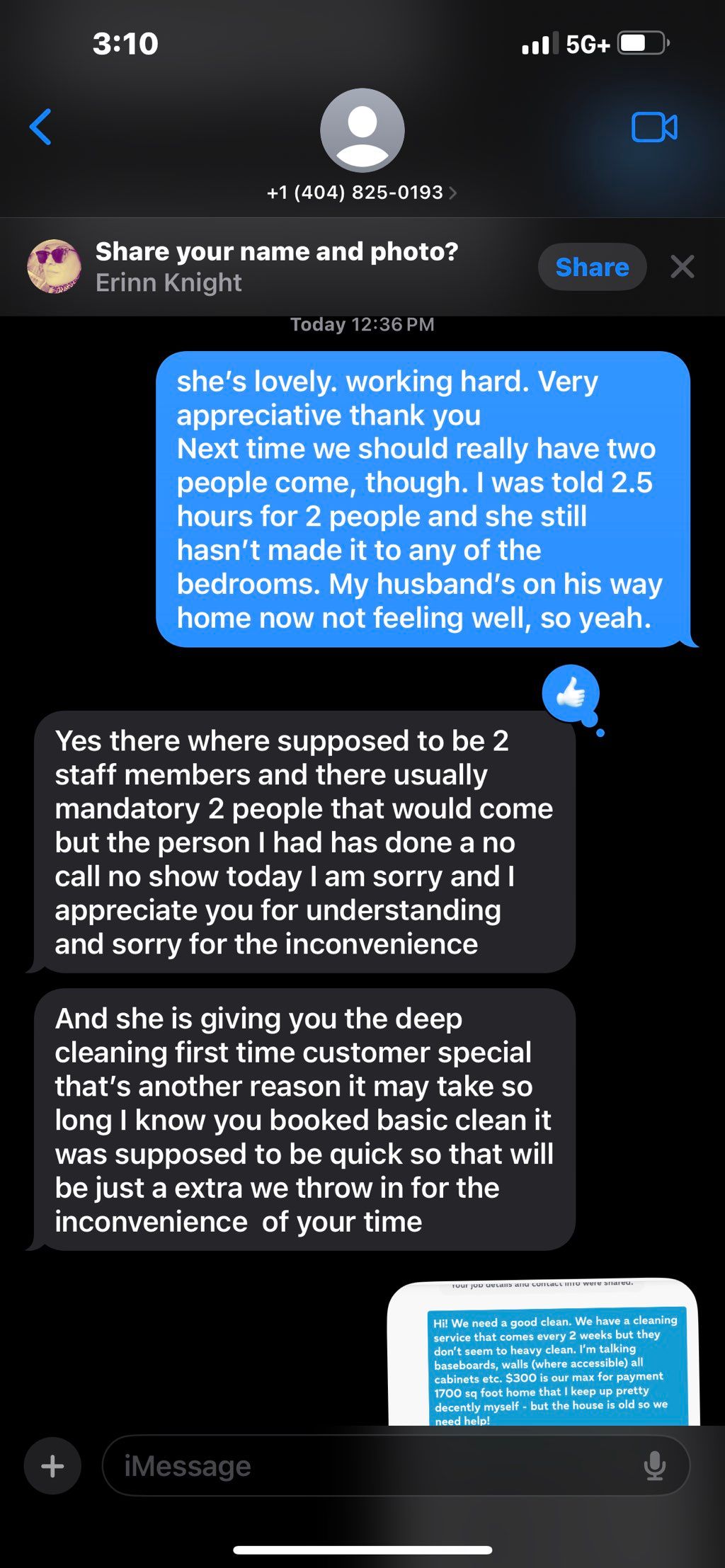This screenshot has height=1568, width=725.
Task: Dismiss the share name and photo banner
Action: pyautogui.click(x=683, y=267)
